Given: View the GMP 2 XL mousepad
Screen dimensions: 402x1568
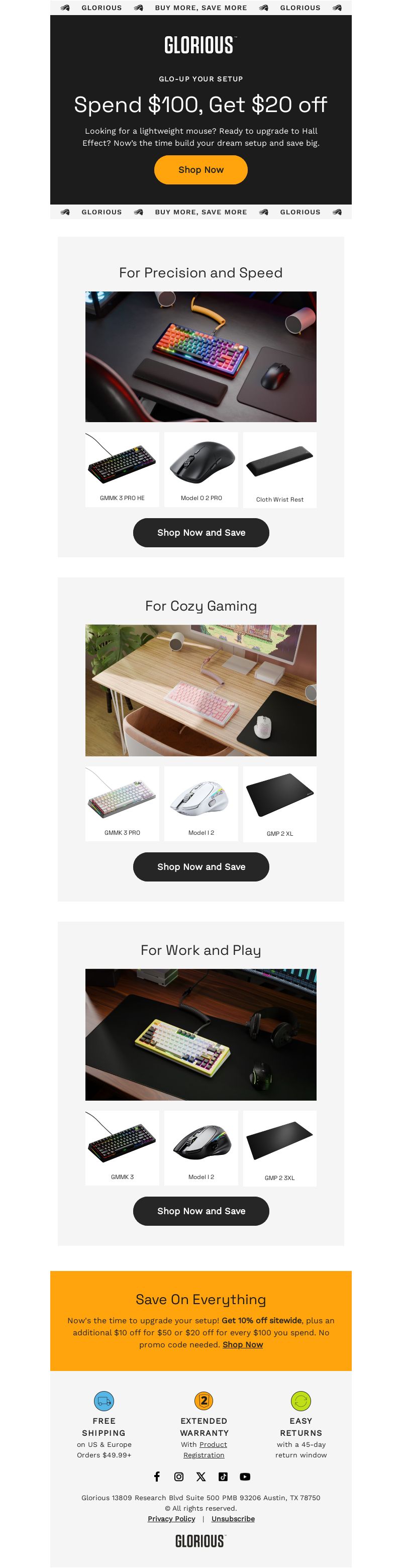Looking at the screenshot, I should coord(280,804).
